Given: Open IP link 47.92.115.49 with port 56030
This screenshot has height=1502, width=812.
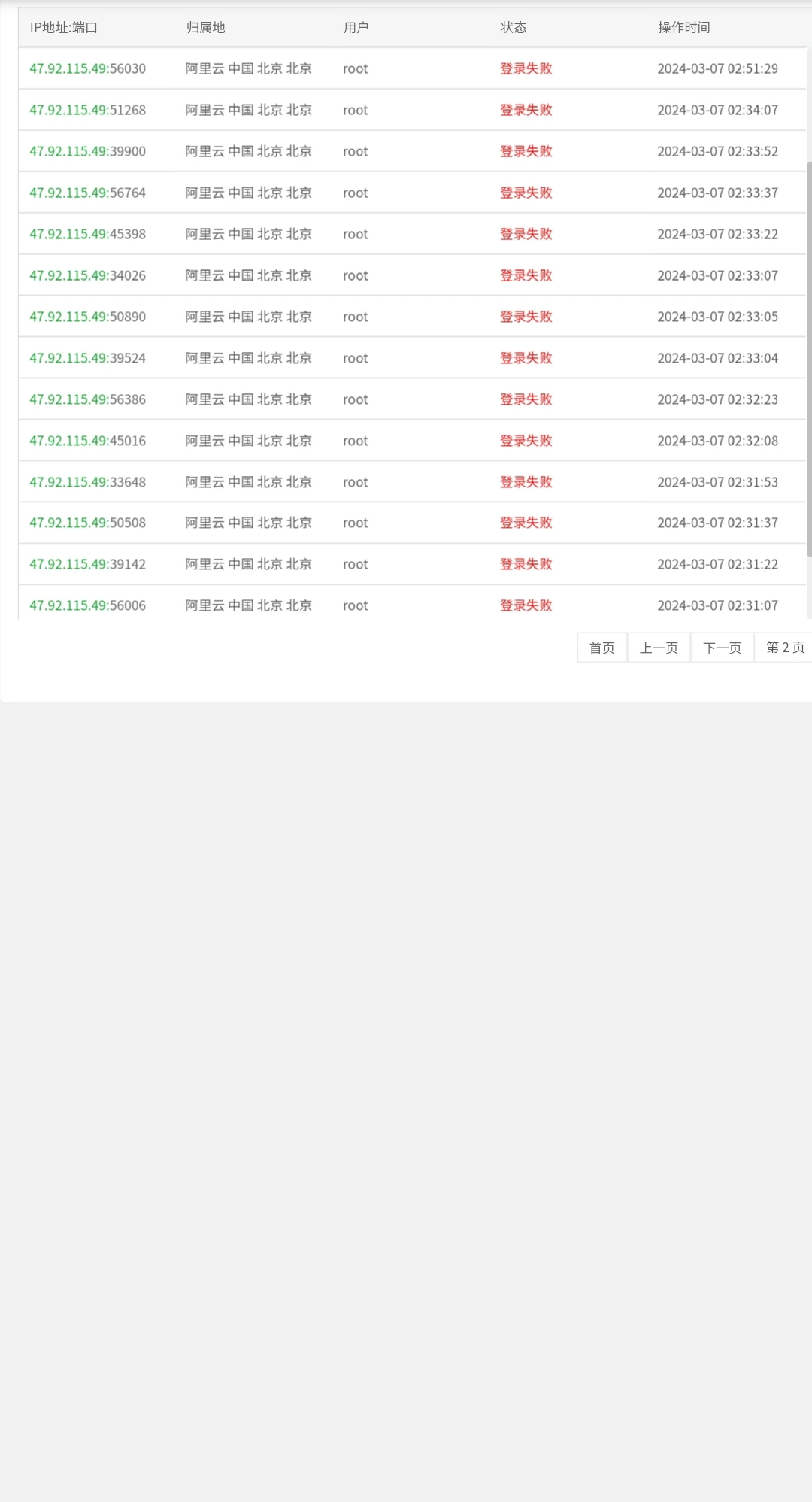Looking at the screenshot, I should [x=69, y=69].
